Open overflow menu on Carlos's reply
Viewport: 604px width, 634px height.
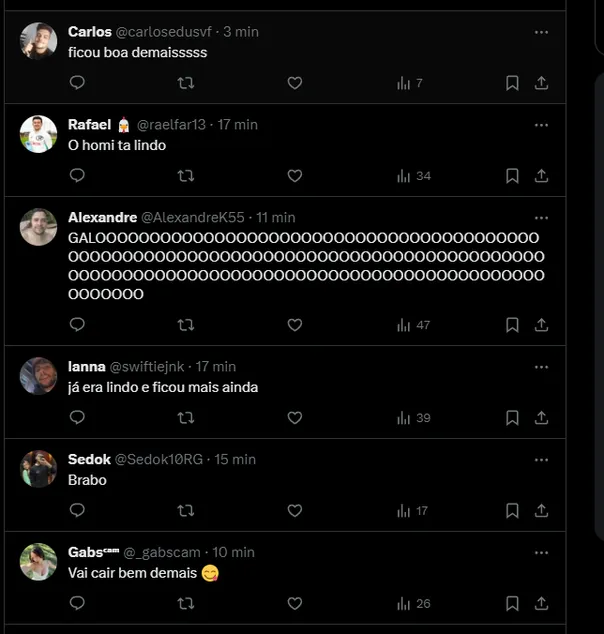click(x=541, y=32)
